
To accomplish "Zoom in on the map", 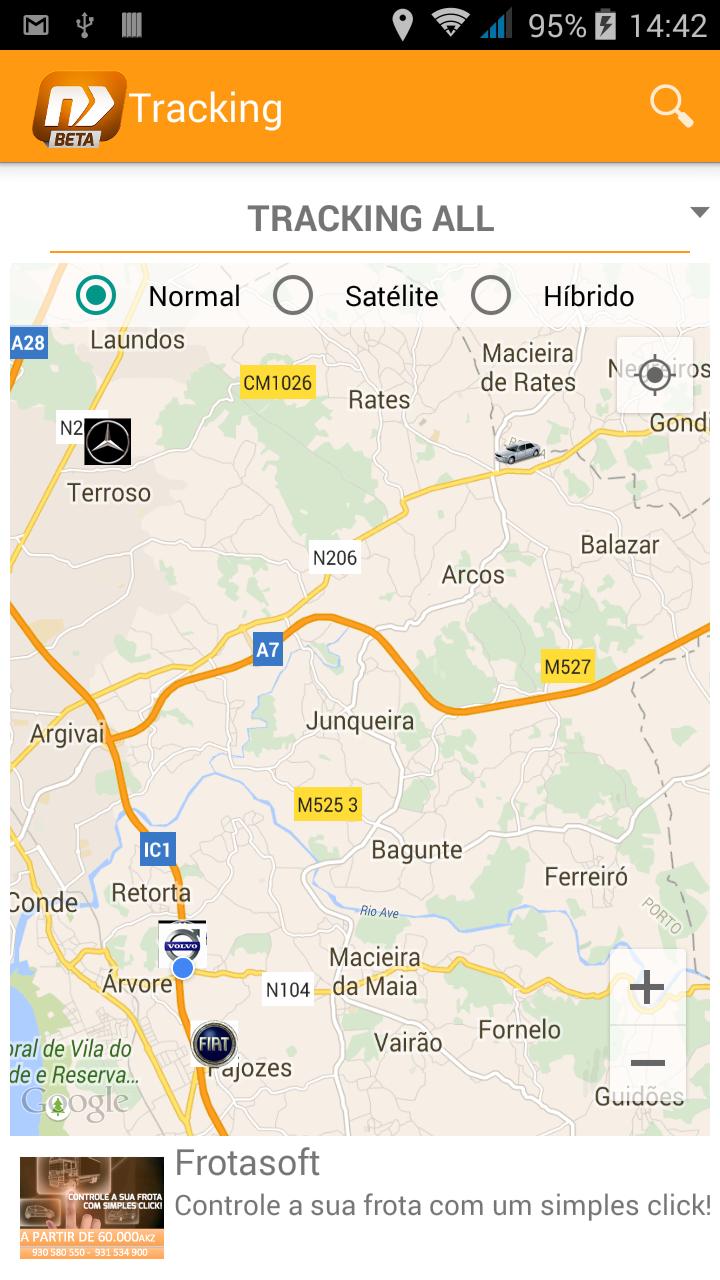I will [647, 987].
